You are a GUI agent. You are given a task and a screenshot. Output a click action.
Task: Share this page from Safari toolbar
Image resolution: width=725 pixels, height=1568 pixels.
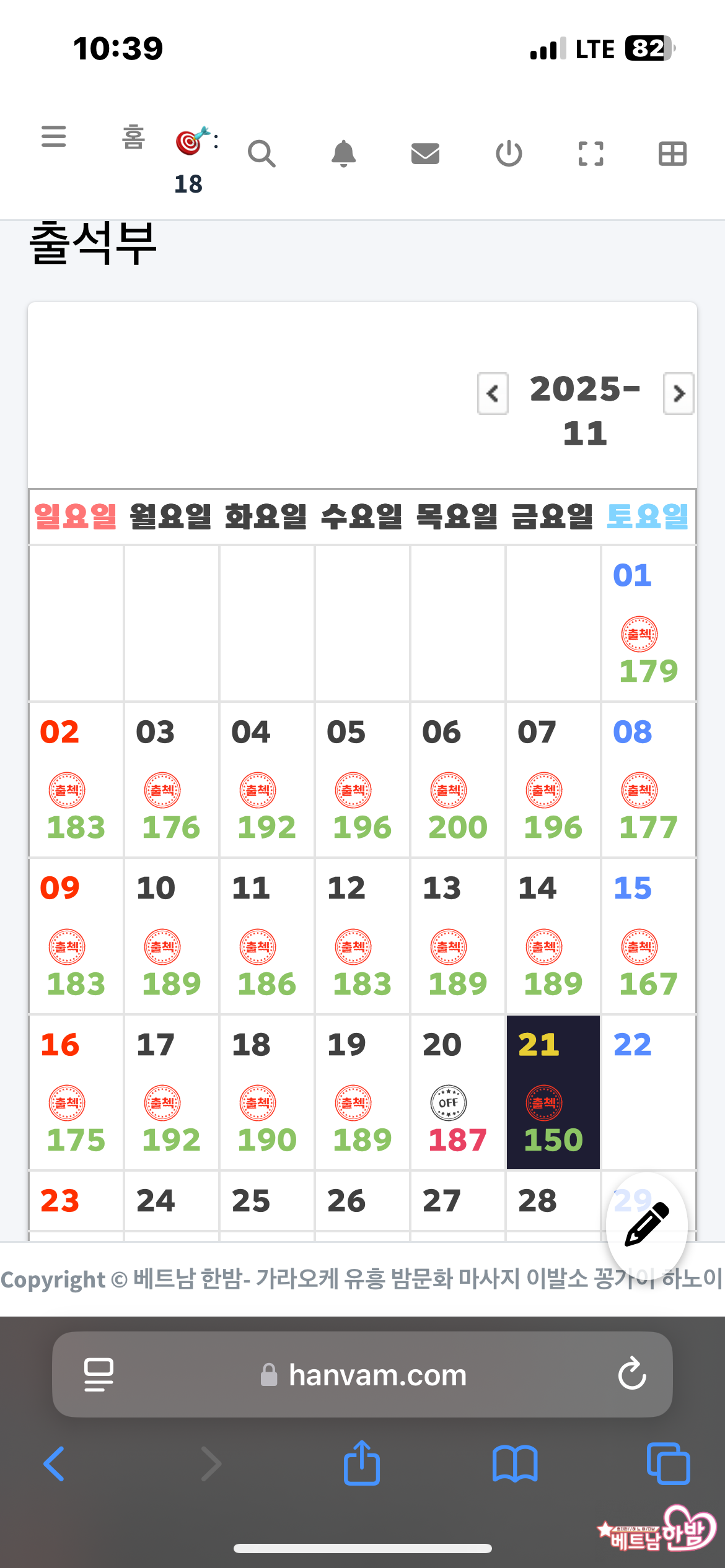362,1463
